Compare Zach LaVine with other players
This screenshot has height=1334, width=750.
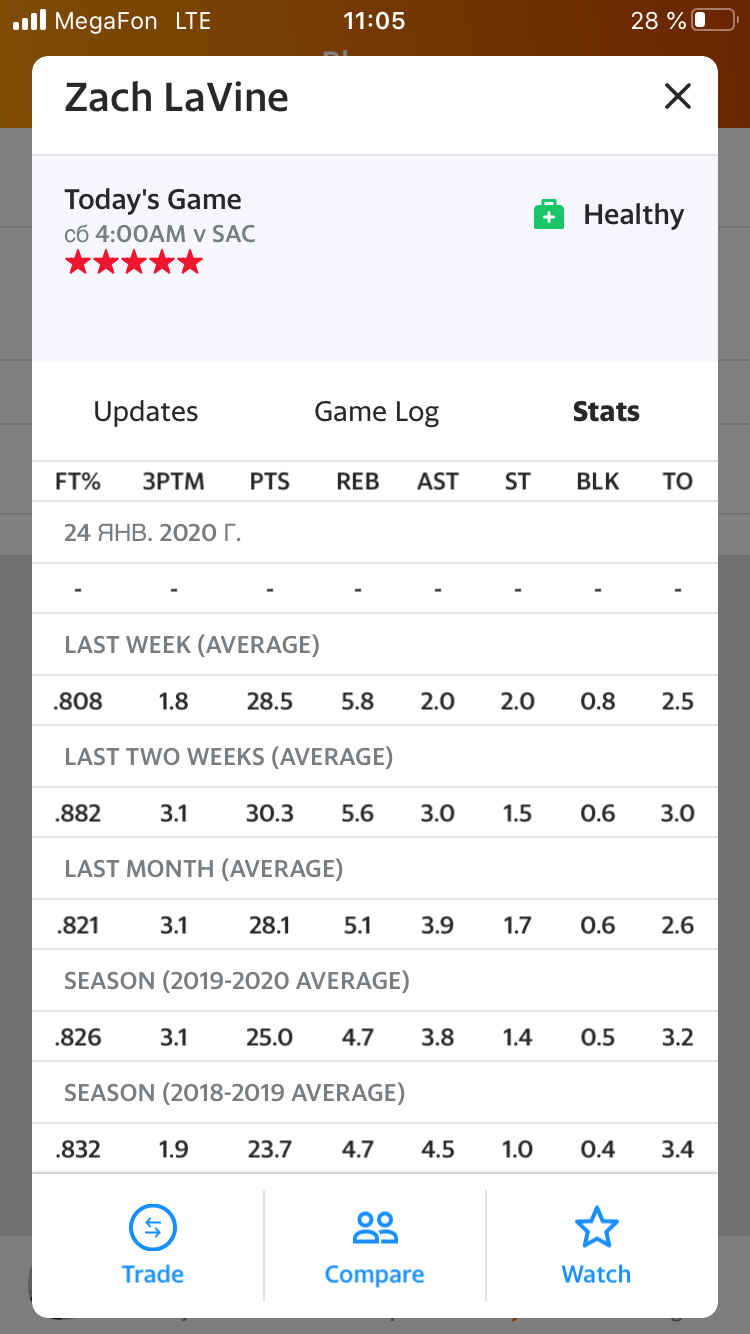(x=375, y=1246)
